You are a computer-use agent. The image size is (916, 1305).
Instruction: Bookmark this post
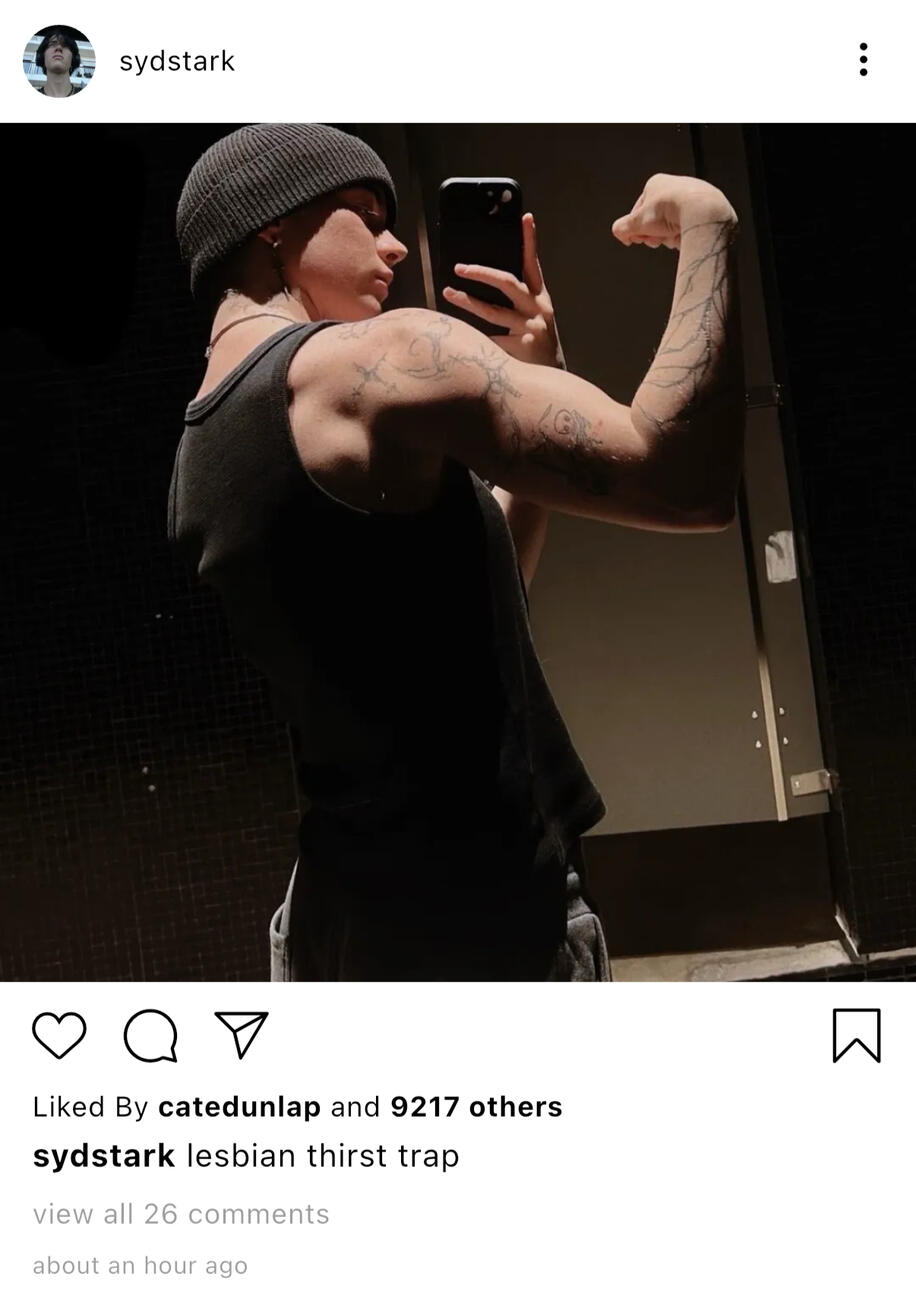[856, 1034]
